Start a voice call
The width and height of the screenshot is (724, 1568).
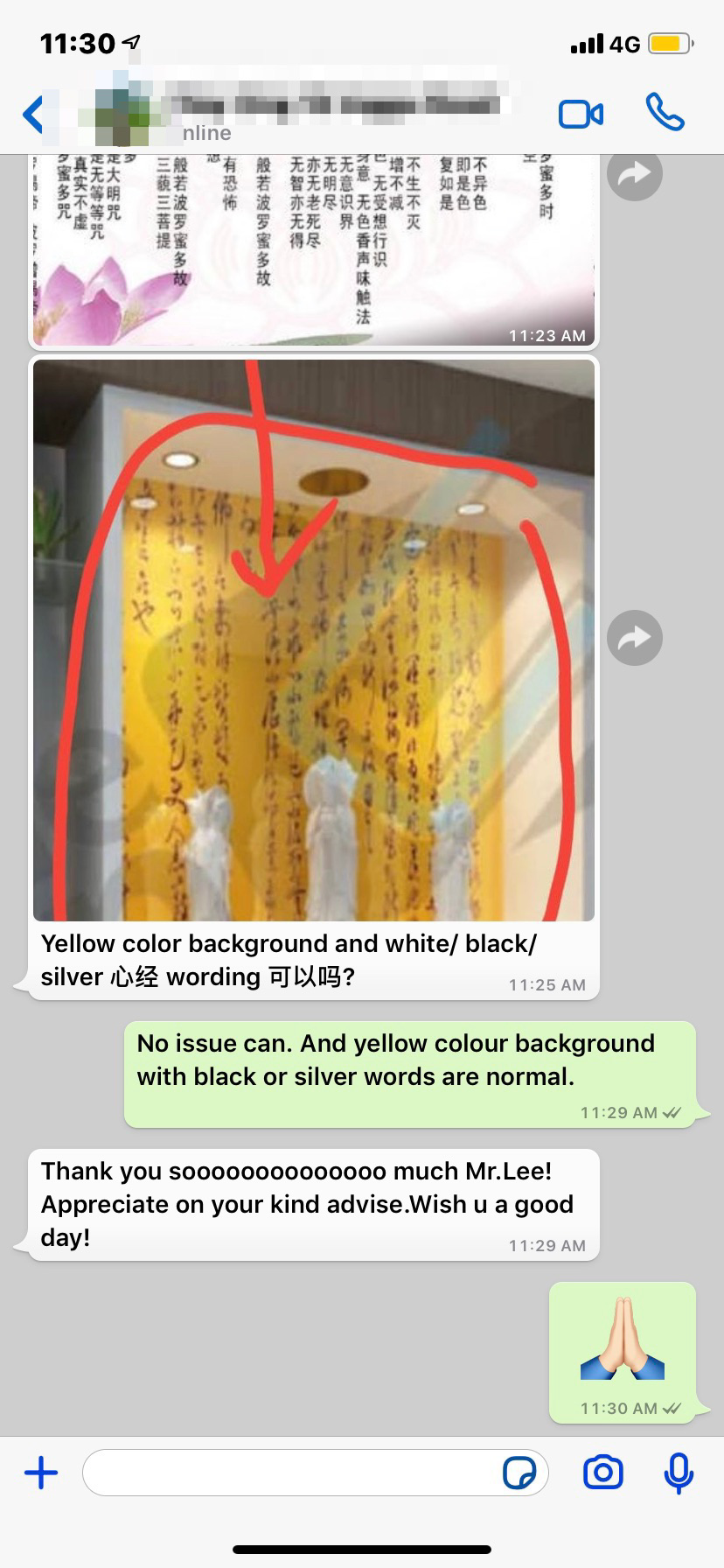665,113
